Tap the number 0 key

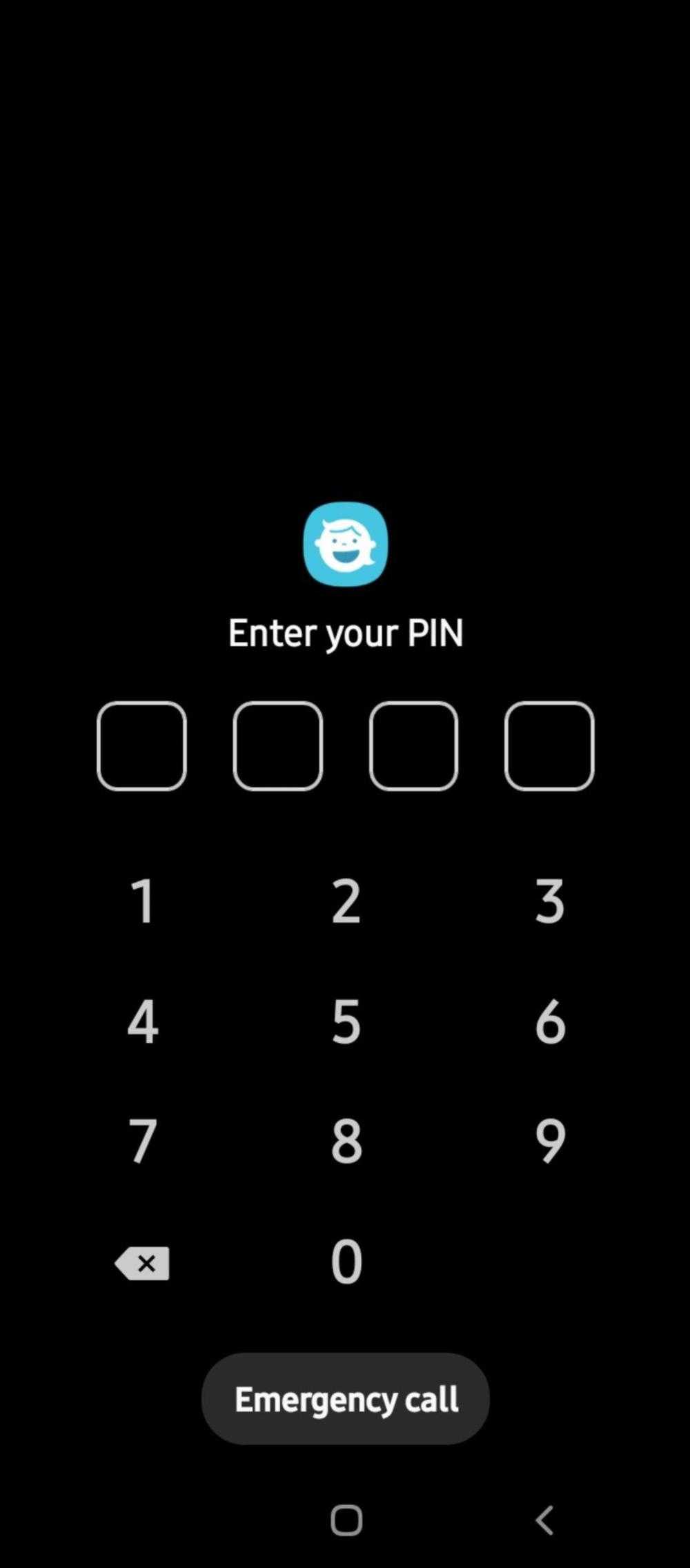(346, 1261)
